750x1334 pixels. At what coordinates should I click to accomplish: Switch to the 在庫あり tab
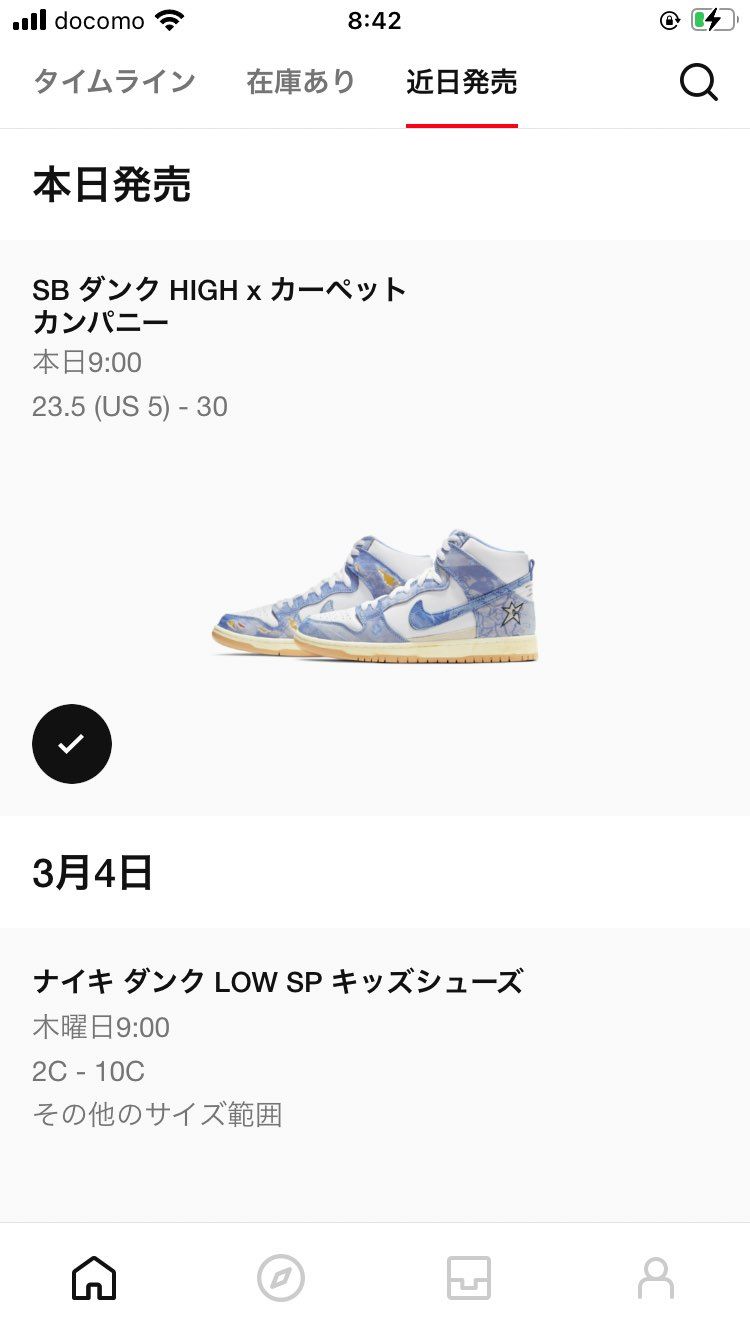click(301, 82)
